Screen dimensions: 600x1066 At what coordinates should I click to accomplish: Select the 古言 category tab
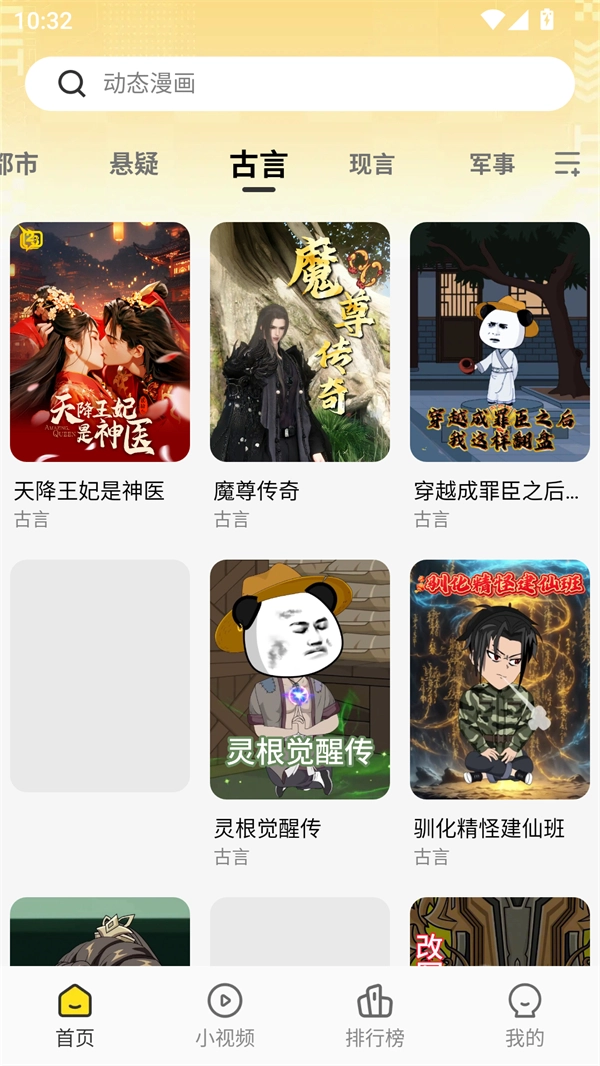click(258, 164)
